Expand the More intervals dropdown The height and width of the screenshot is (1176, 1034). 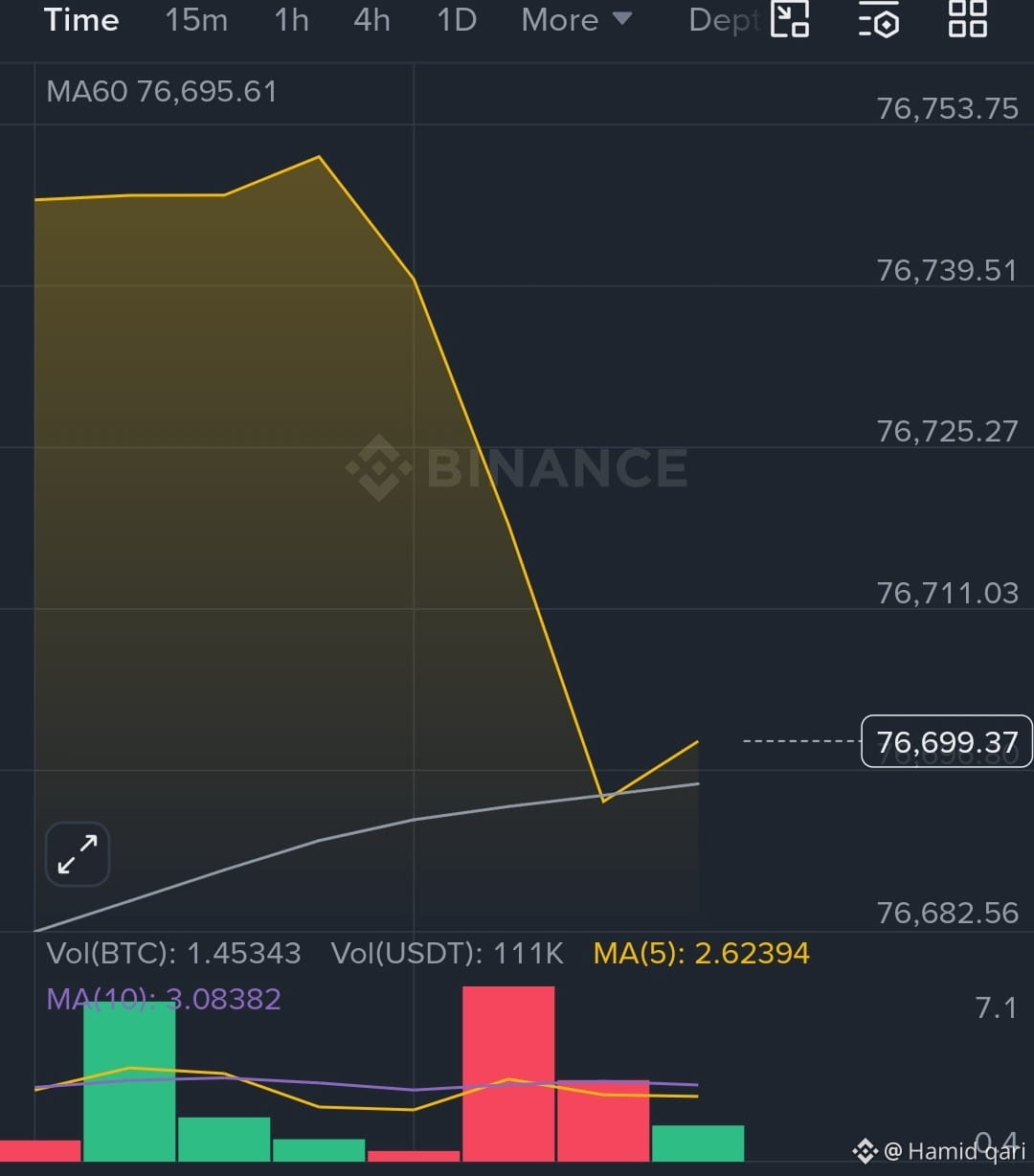[576, 20]
